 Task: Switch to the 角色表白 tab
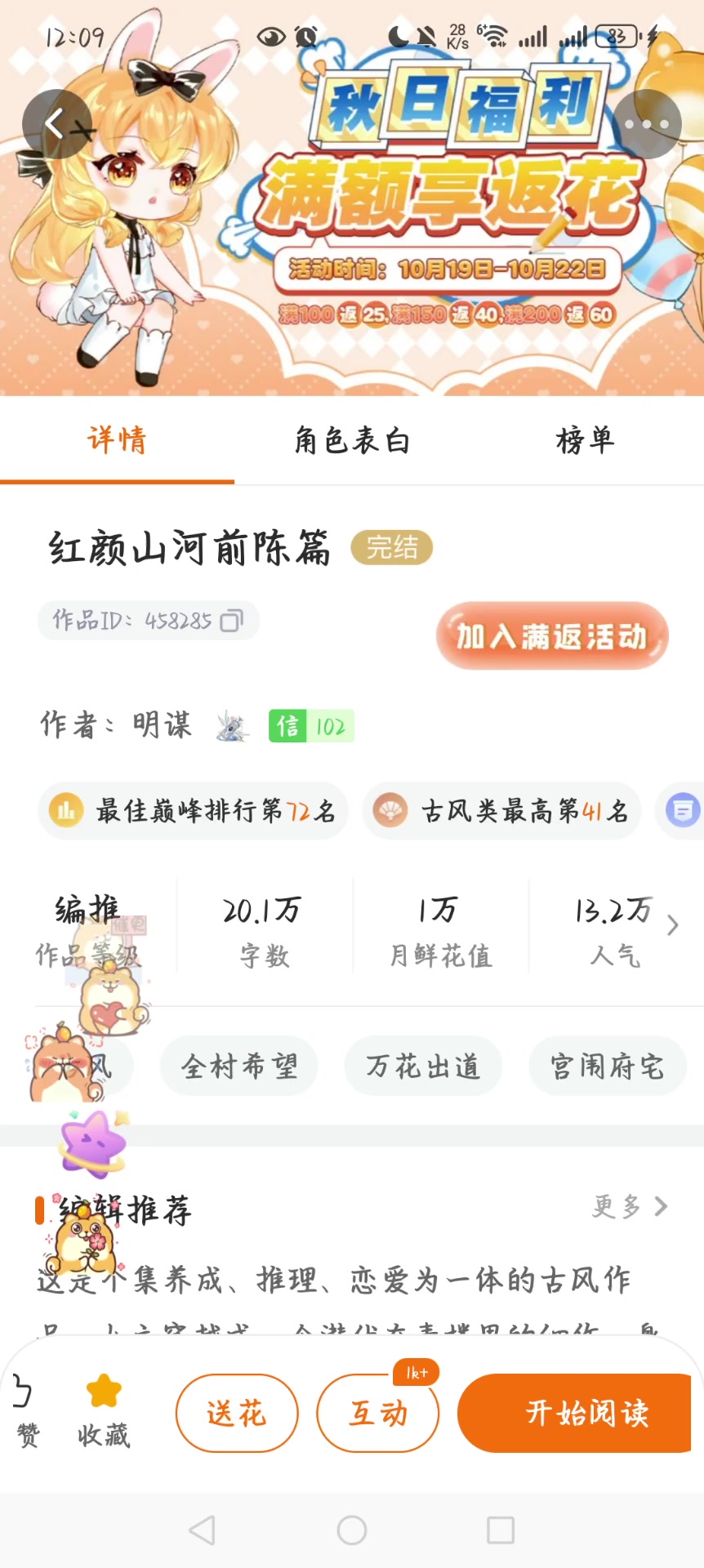coord(352,441)
